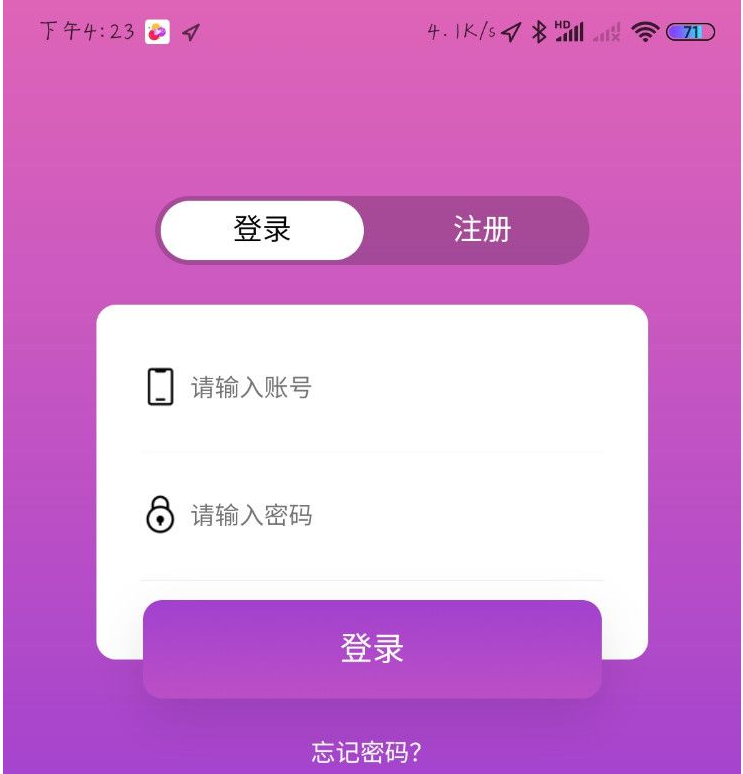The width and height of the screenshot is (743, 774).
Task: Open the 忘记密码? link
Action: coord(366,752)
